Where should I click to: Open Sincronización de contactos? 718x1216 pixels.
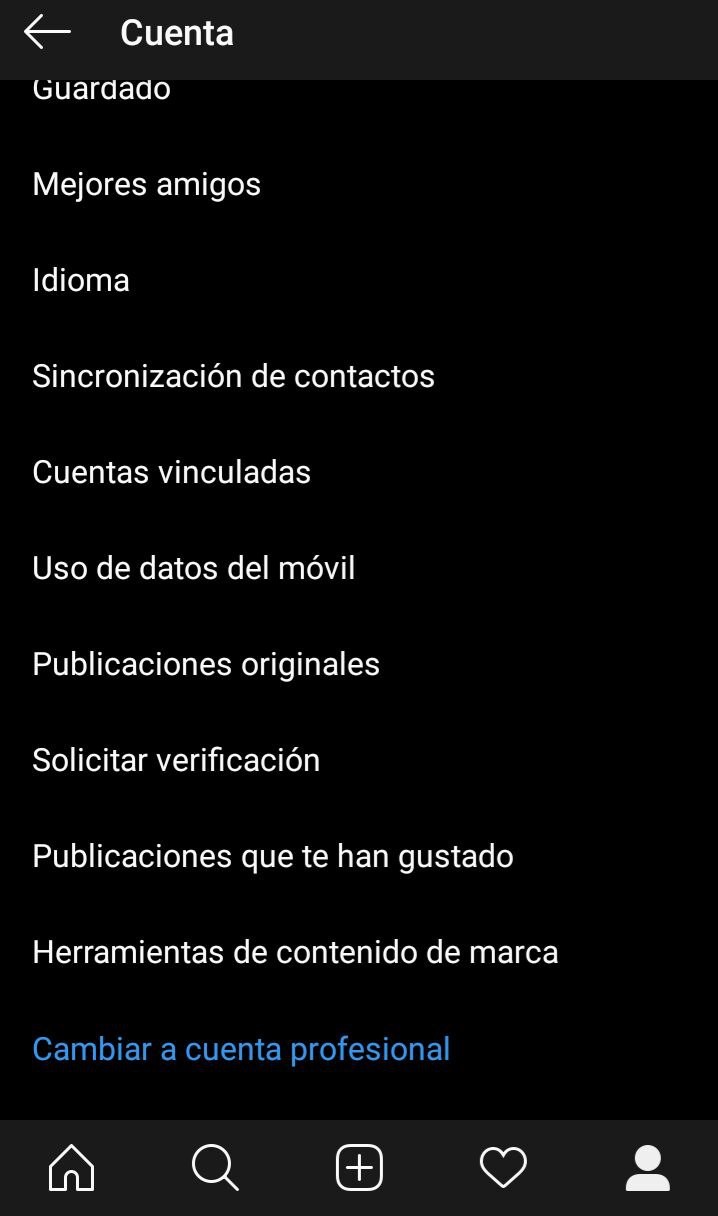click(x=359, y=376)
